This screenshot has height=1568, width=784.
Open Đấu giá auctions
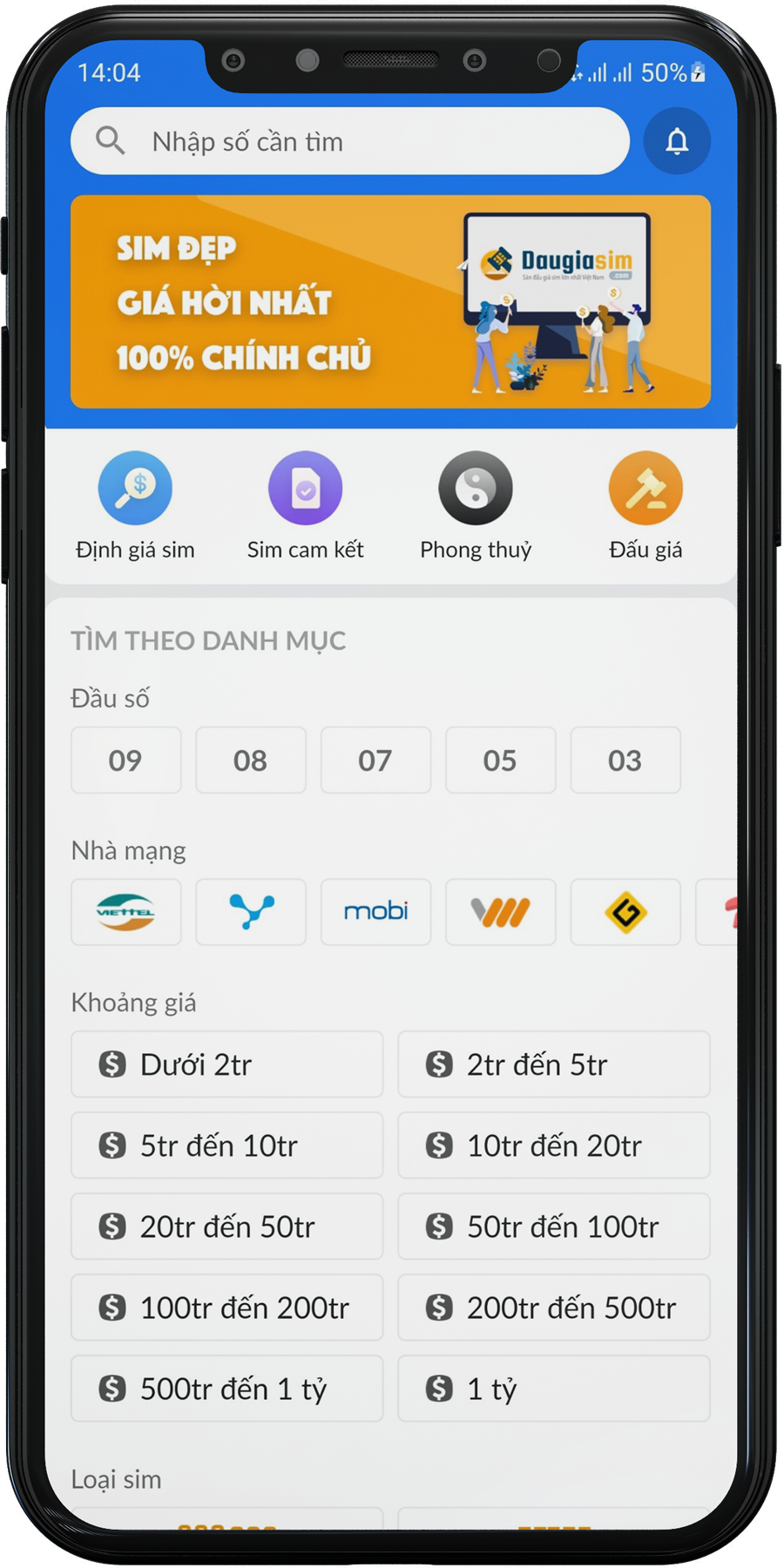pos(645,505)
